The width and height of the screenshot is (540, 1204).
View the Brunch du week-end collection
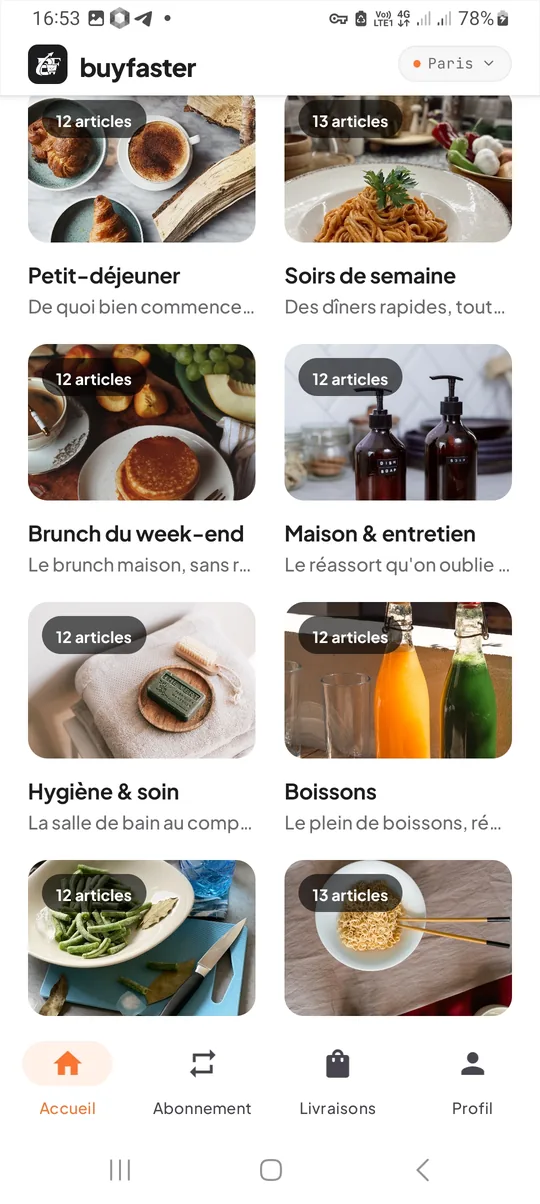pos(141,461)
